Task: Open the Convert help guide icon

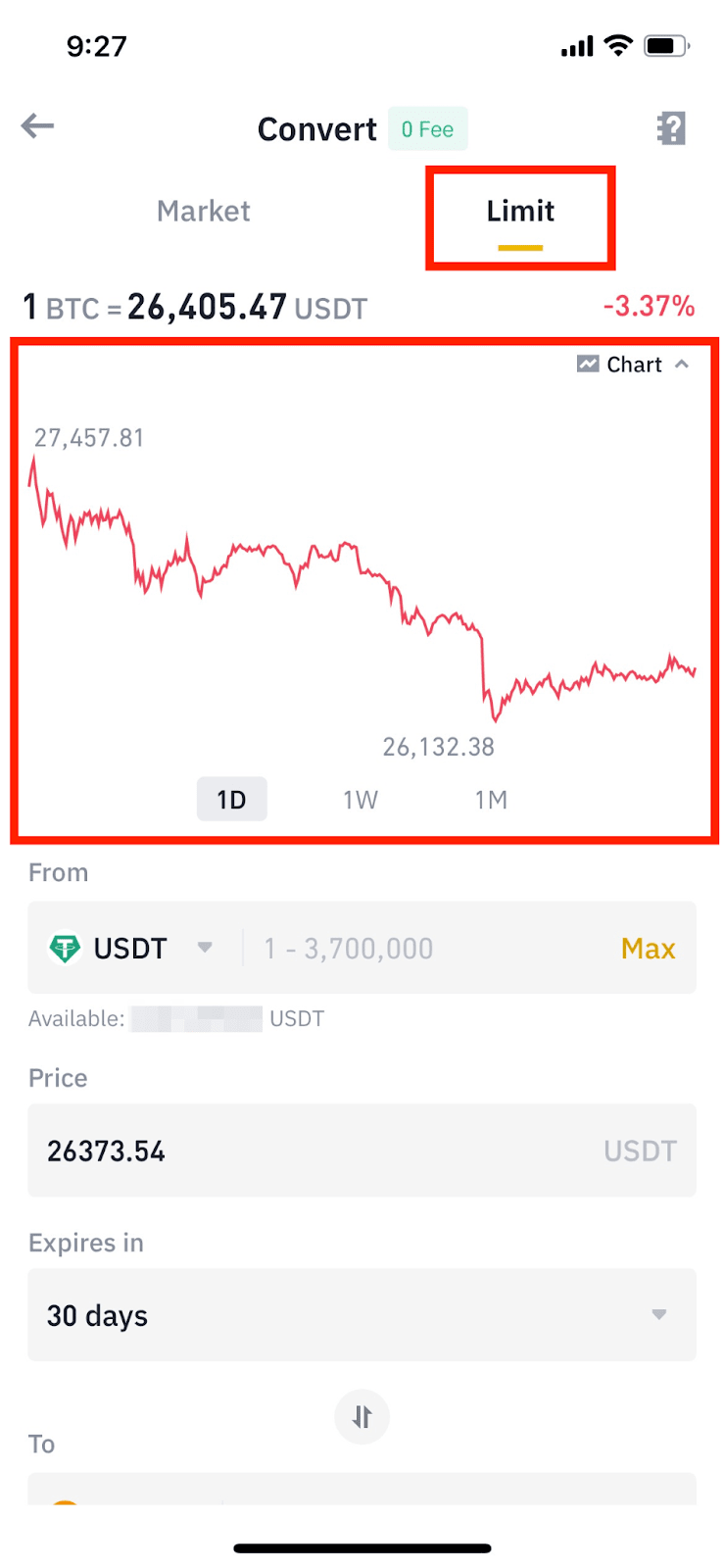Action: 671,128
